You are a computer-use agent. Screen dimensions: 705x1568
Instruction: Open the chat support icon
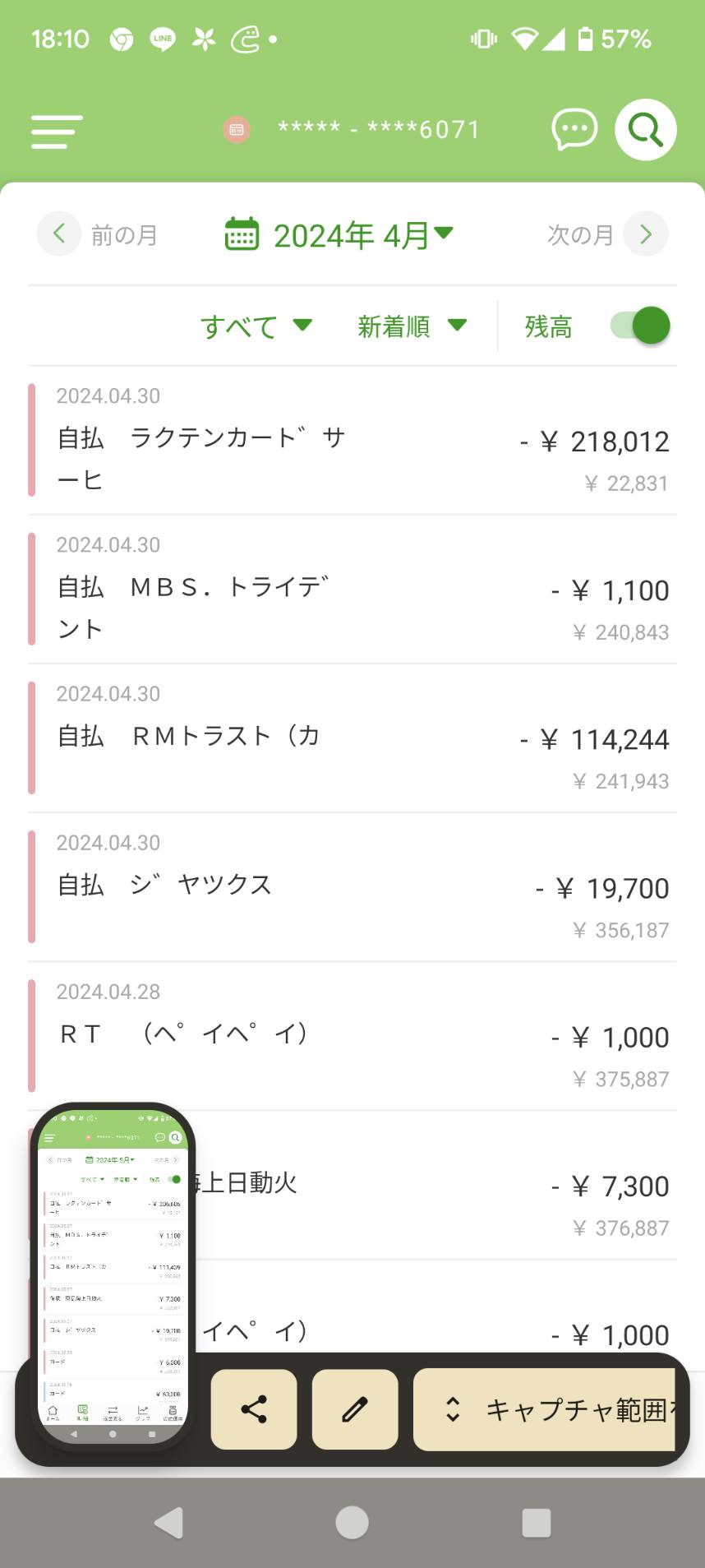(574, 130)
